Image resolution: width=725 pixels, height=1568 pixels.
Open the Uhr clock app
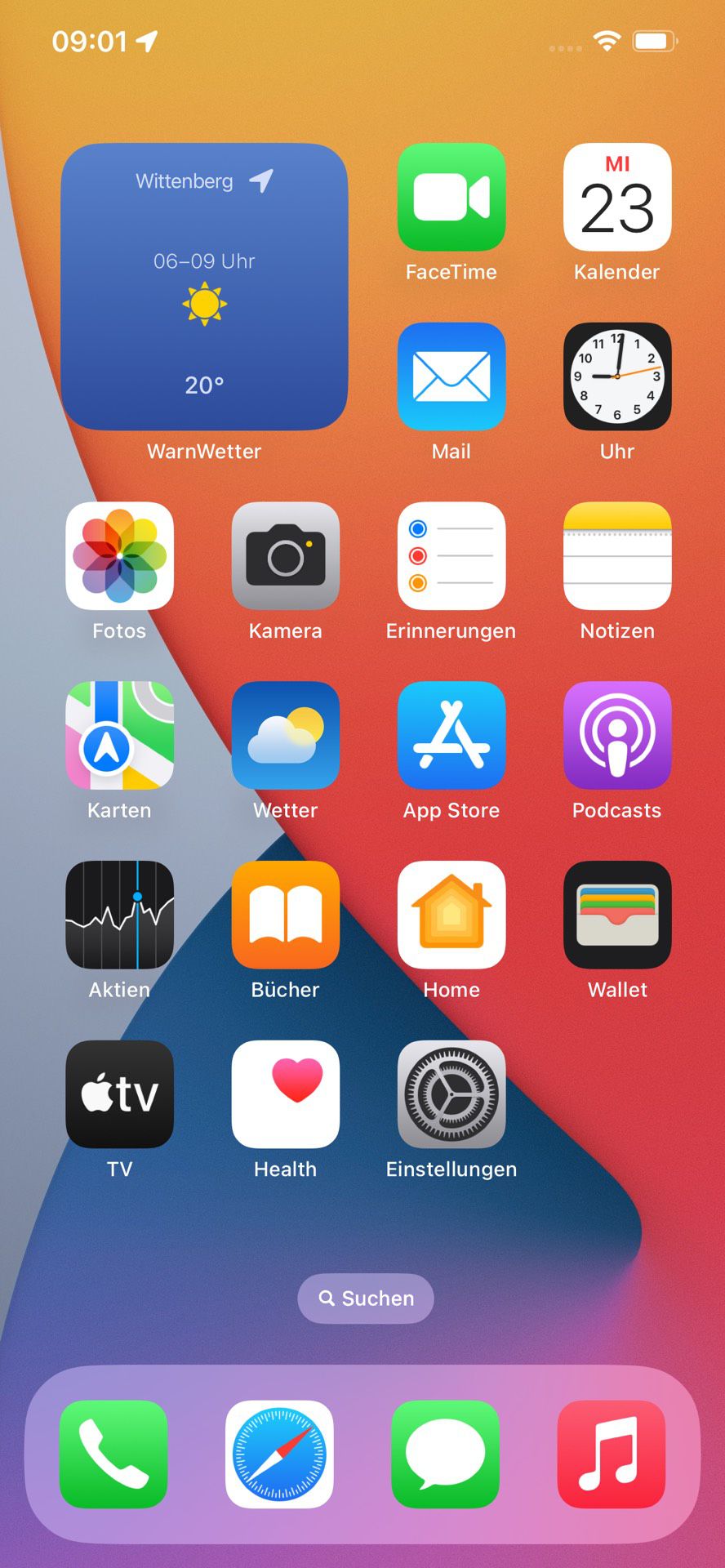point(617,376)
